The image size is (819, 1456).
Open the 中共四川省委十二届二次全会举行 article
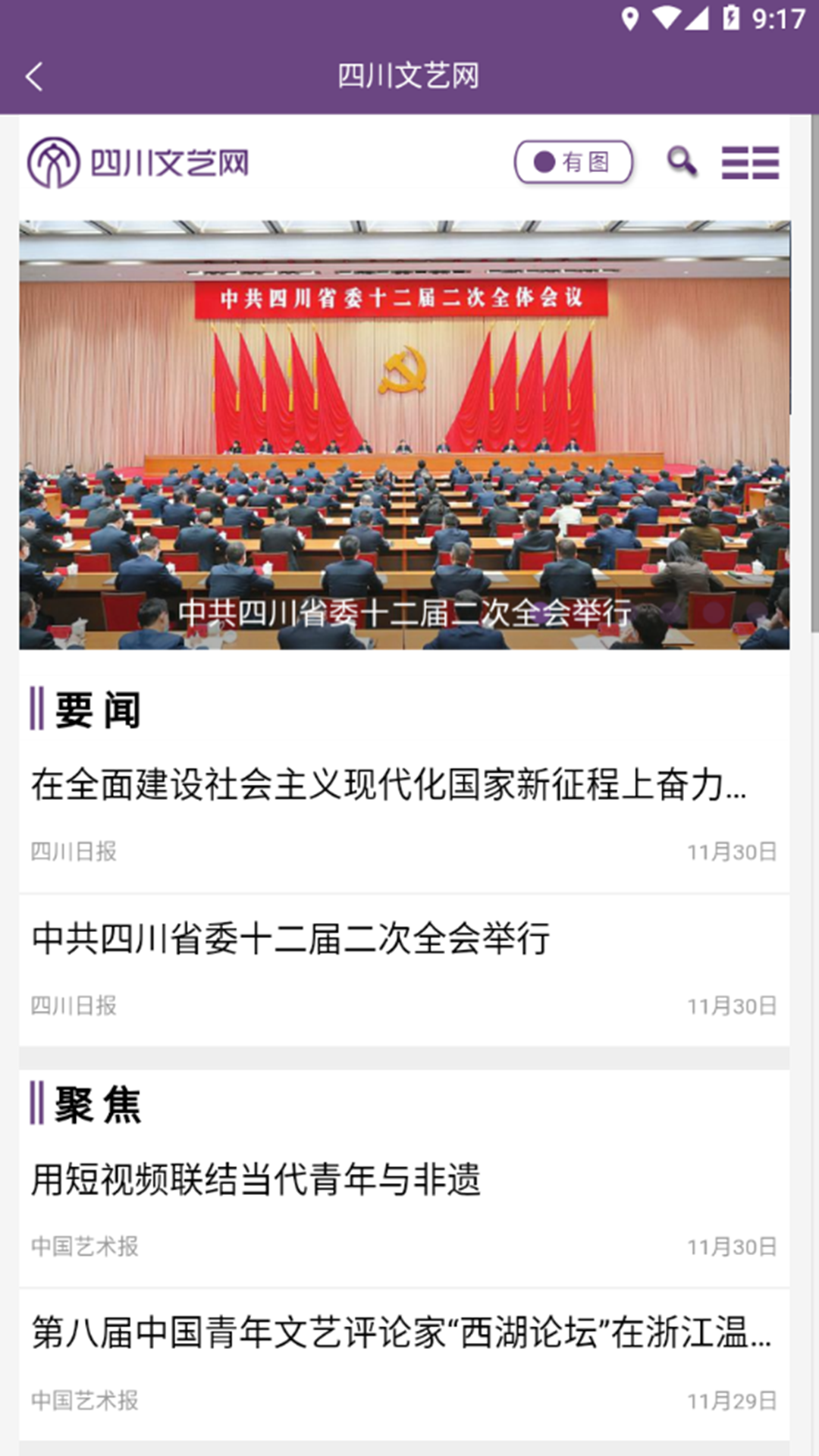click(x=293, y=938)
